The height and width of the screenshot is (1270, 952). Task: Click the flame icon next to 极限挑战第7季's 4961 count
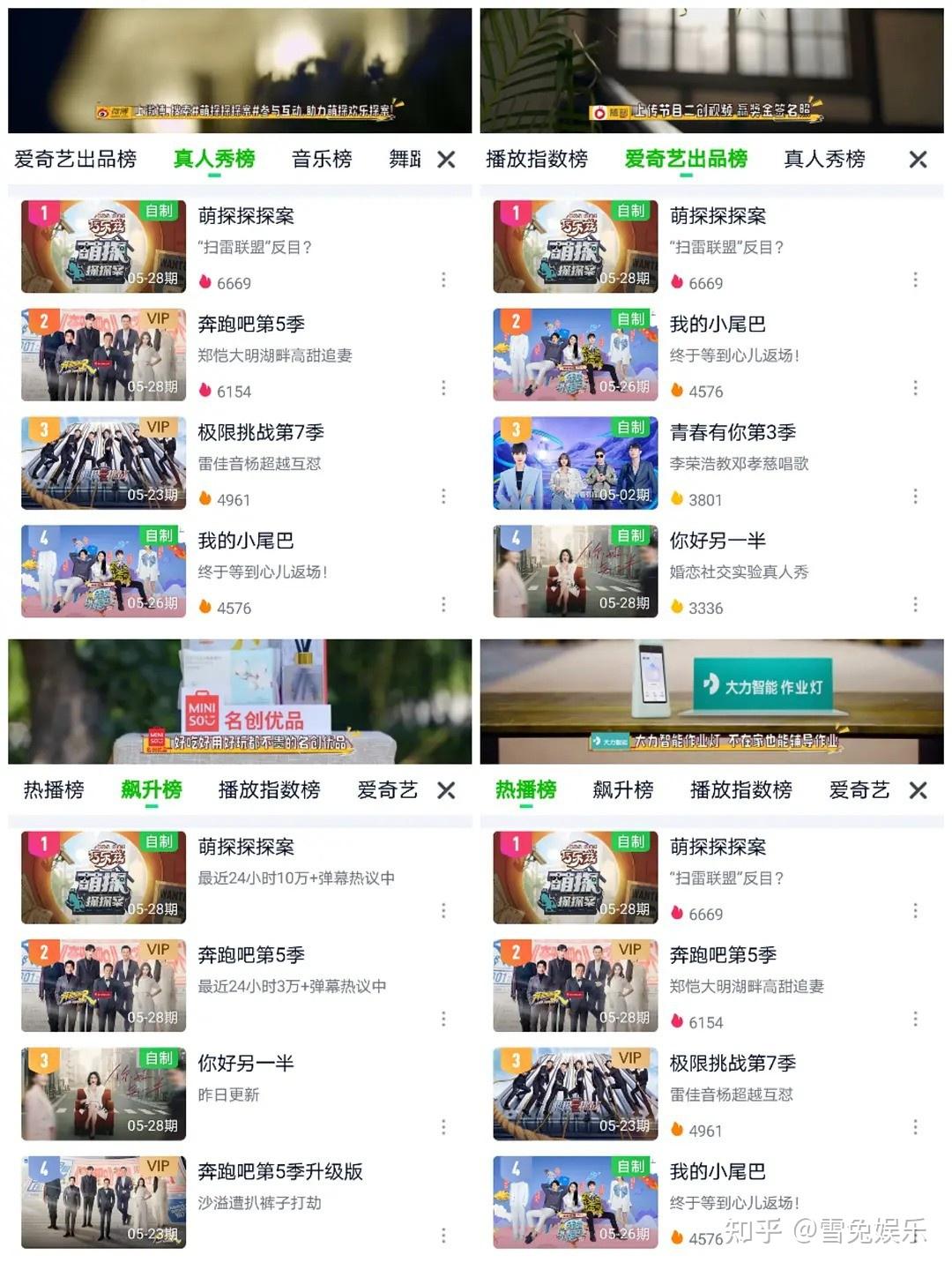pyautogui.click(x=203, y=499)
